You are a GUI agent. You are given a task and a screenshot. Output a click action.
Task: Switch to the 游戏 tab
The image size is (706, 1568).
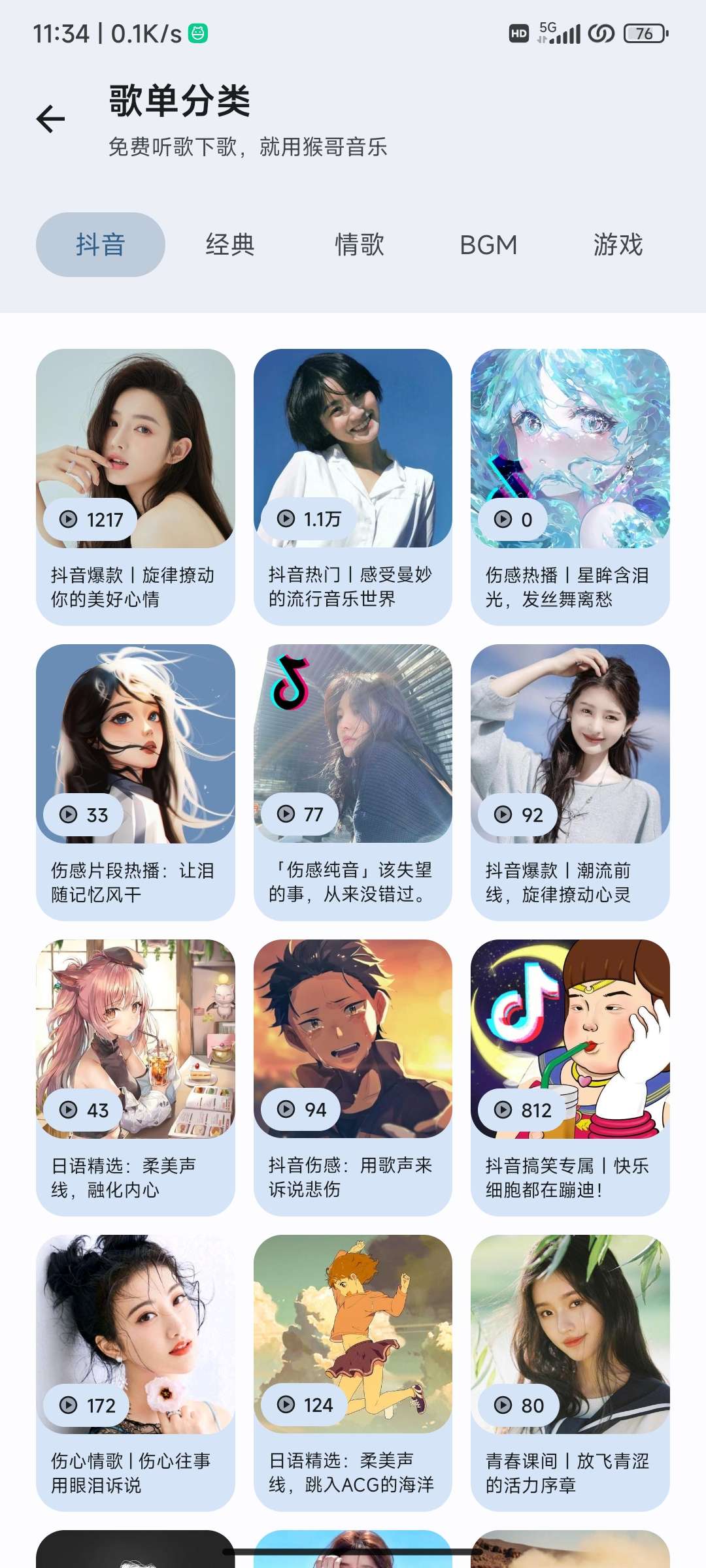[618, 245]
